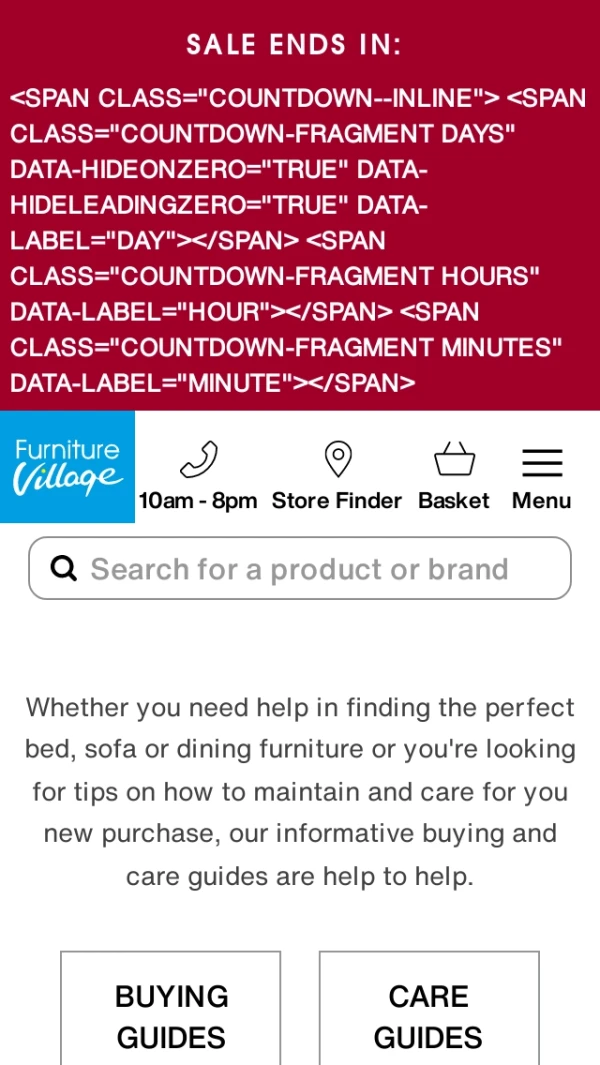Open the Furniture Village home logo

tap(67, 466)
